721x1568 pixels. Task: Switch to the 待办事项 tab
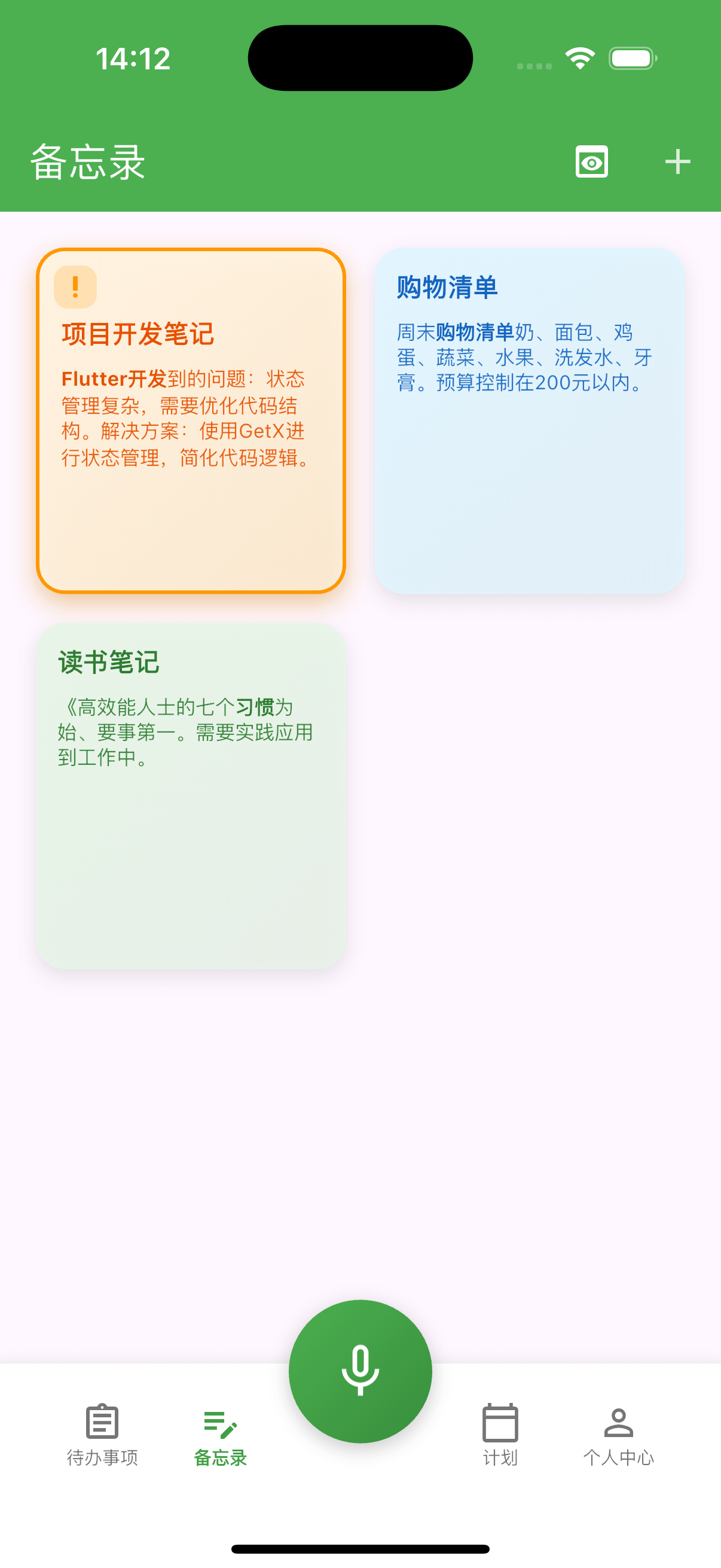point(102,1434)
